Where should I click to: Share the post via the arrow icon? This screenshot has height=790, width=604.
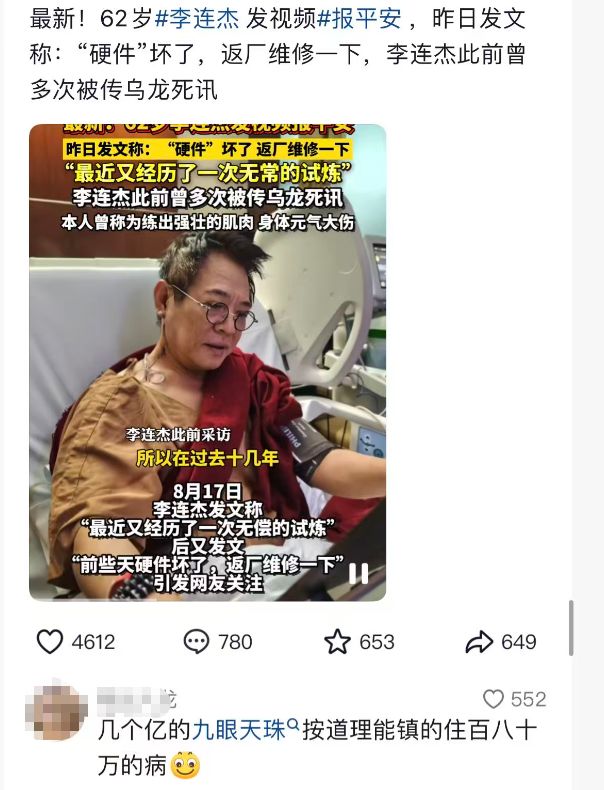(479, 642)
